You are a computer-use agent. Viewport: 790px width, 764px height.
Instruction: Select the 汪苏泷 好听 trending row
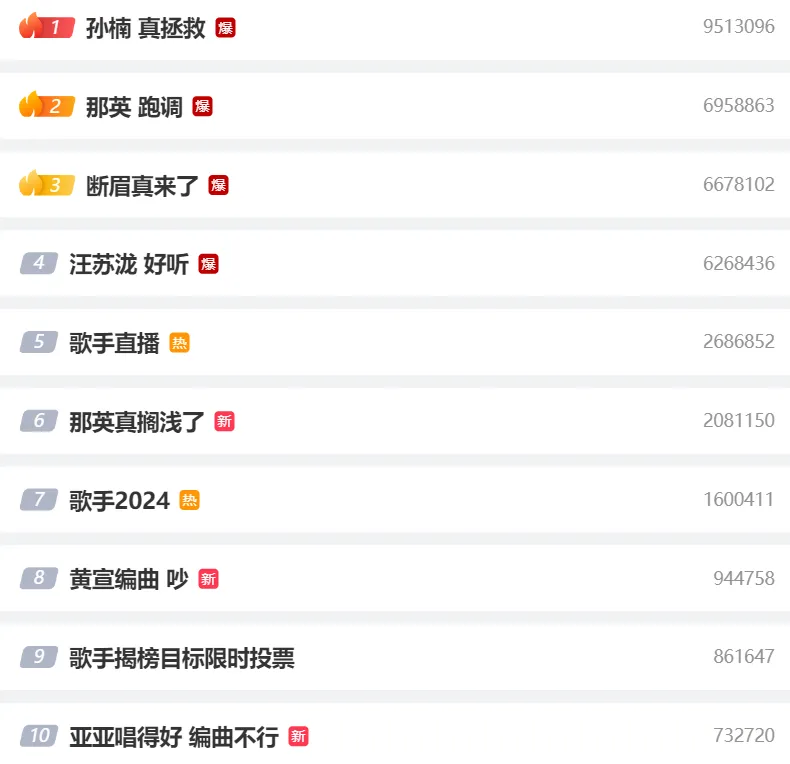click(129, 264)
